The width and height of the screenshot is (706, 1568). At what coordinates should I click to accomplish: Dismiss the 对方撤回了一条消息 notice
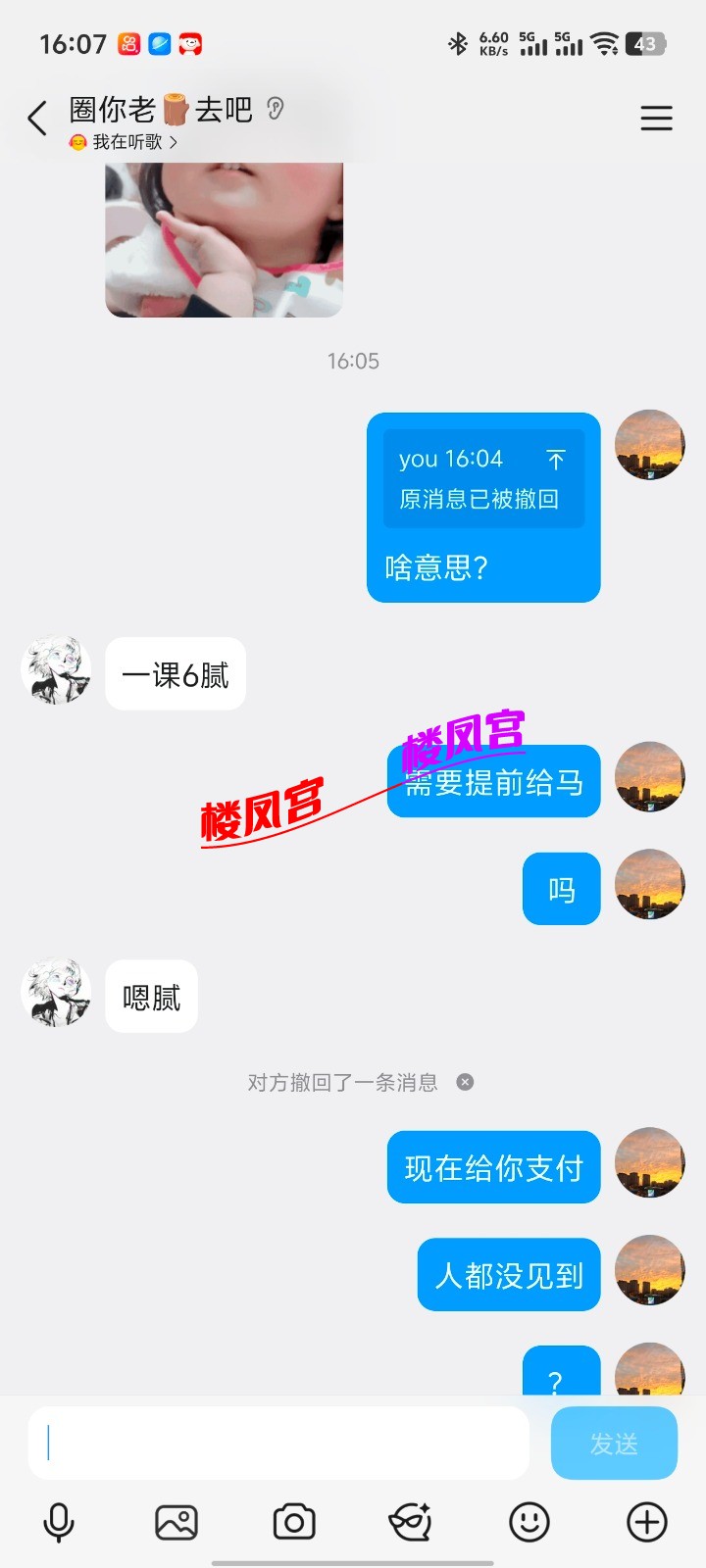click(466, 1082)
